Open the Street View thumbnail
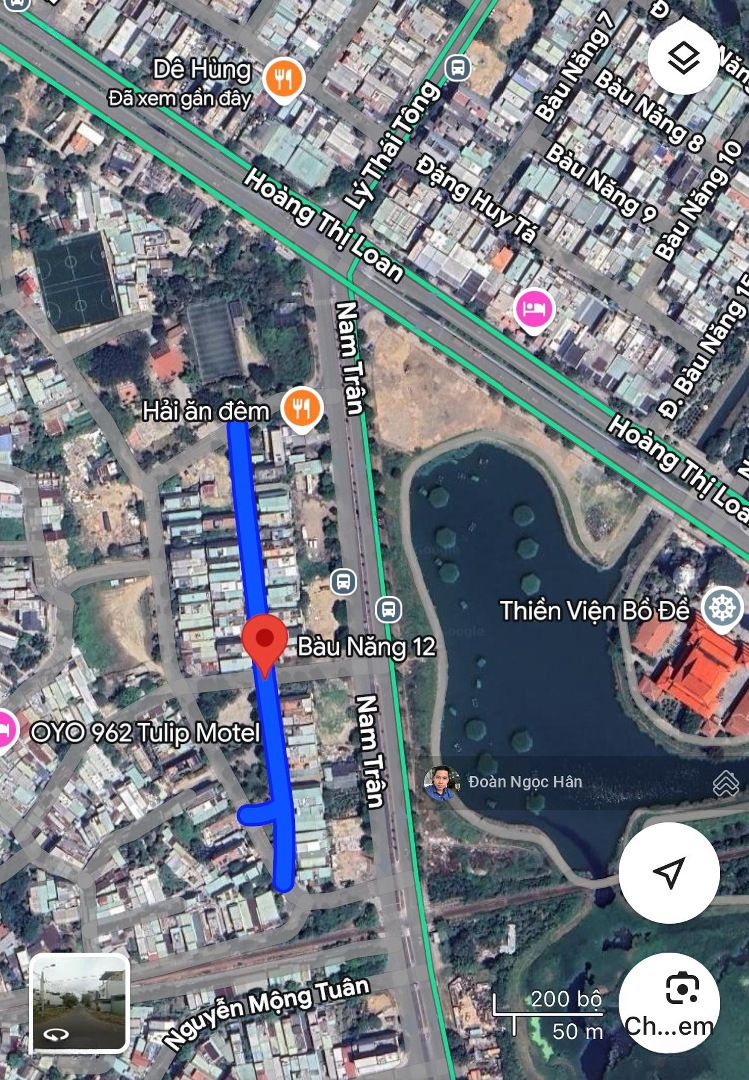The height and width of the screenshot is (1080, 749). click(79, 1003)
